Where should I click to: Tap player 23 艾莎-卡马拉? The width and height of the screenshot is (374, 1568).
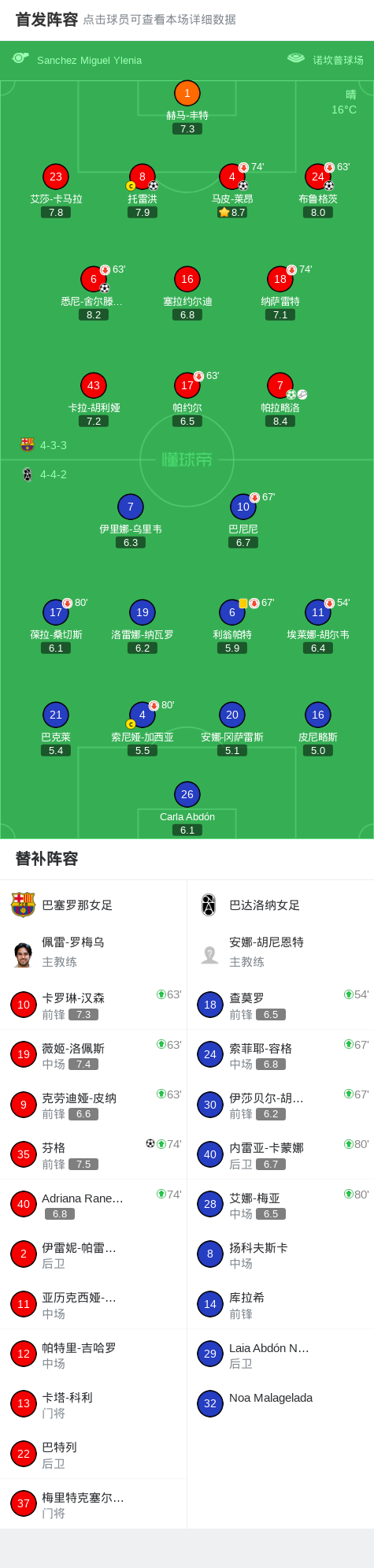(x=56, y=191)
